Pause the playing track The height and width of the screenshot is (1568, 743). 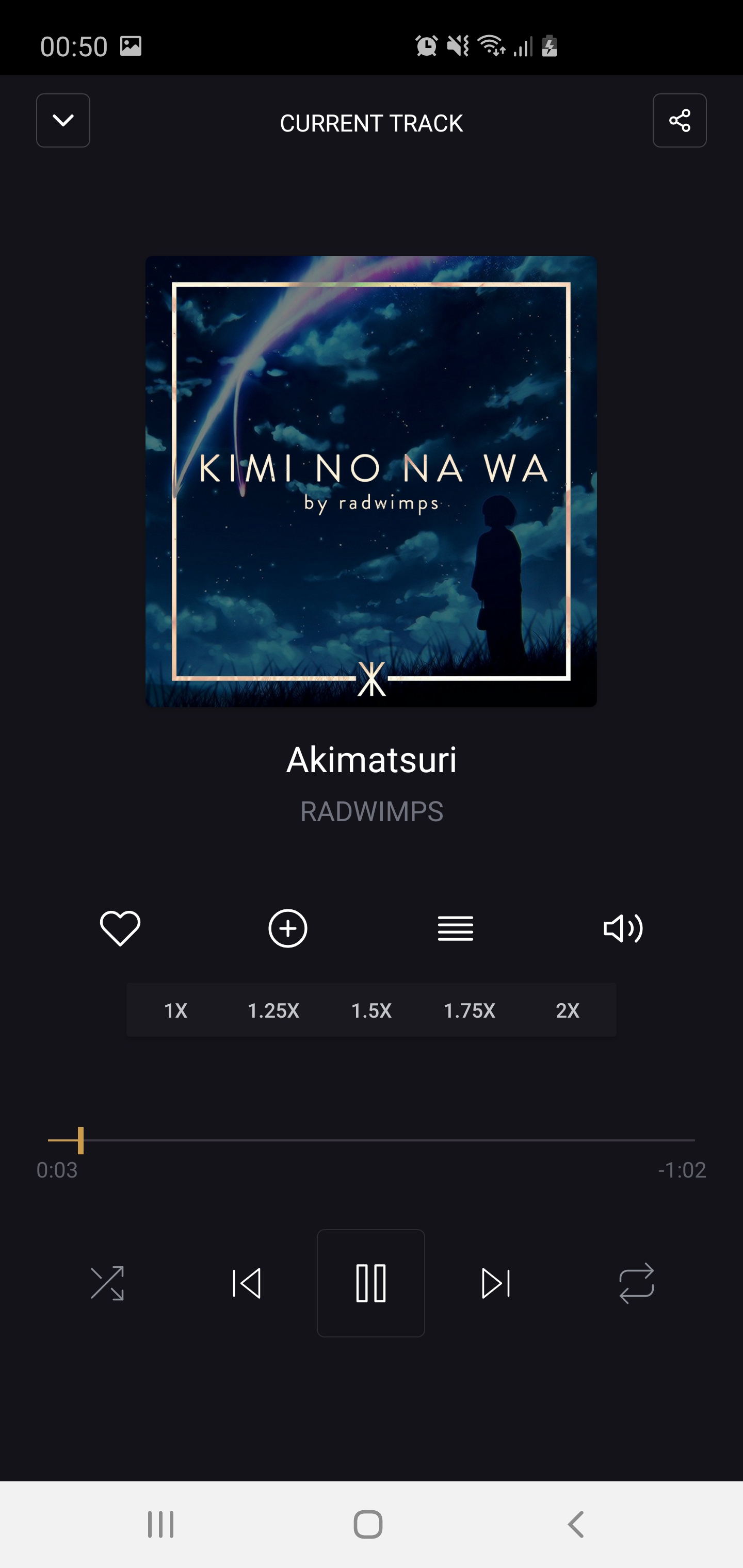point(371,1283)
